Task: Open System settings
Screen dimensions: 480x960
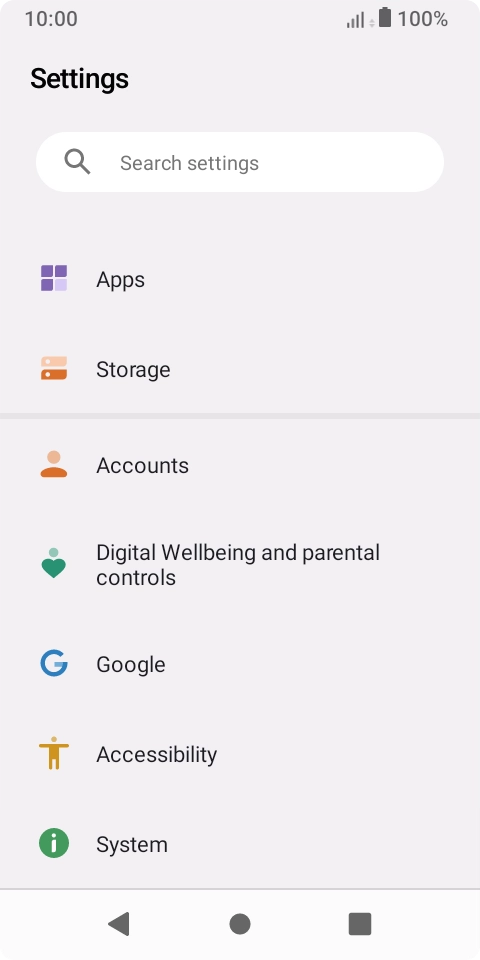Action: tap(240, 844)
